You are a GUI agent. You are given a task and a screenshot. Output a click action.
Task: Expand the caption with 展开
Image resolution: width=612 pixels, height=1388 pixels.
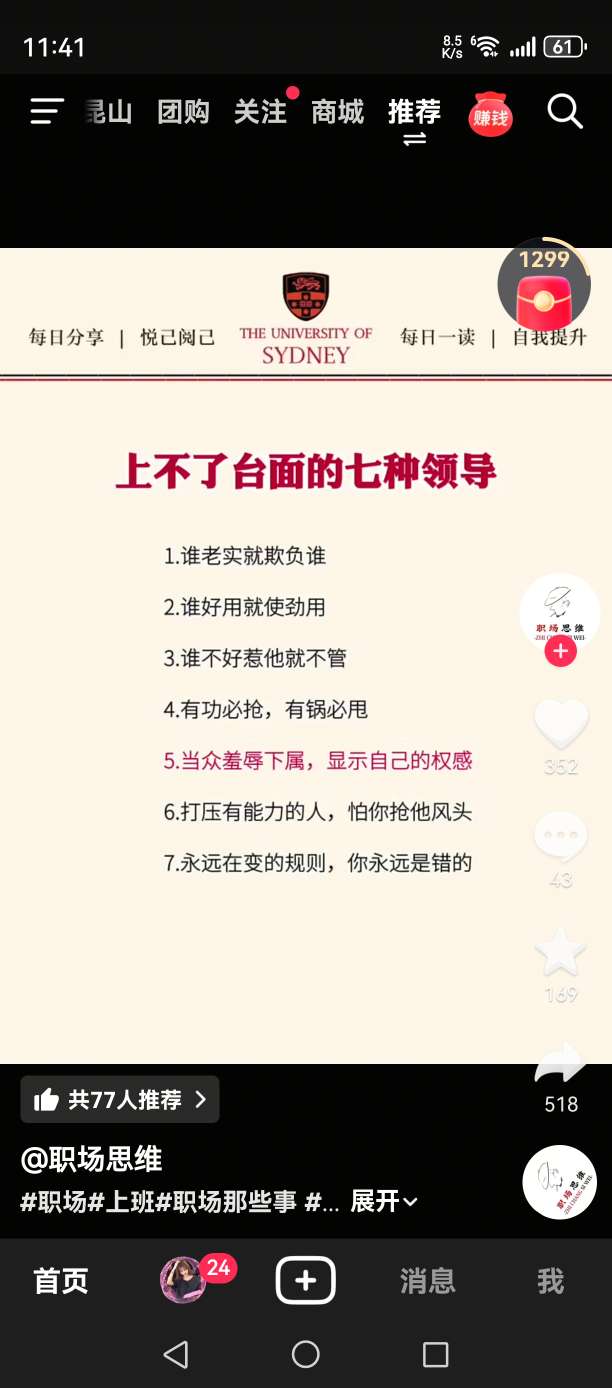[x=384, y=1201]
